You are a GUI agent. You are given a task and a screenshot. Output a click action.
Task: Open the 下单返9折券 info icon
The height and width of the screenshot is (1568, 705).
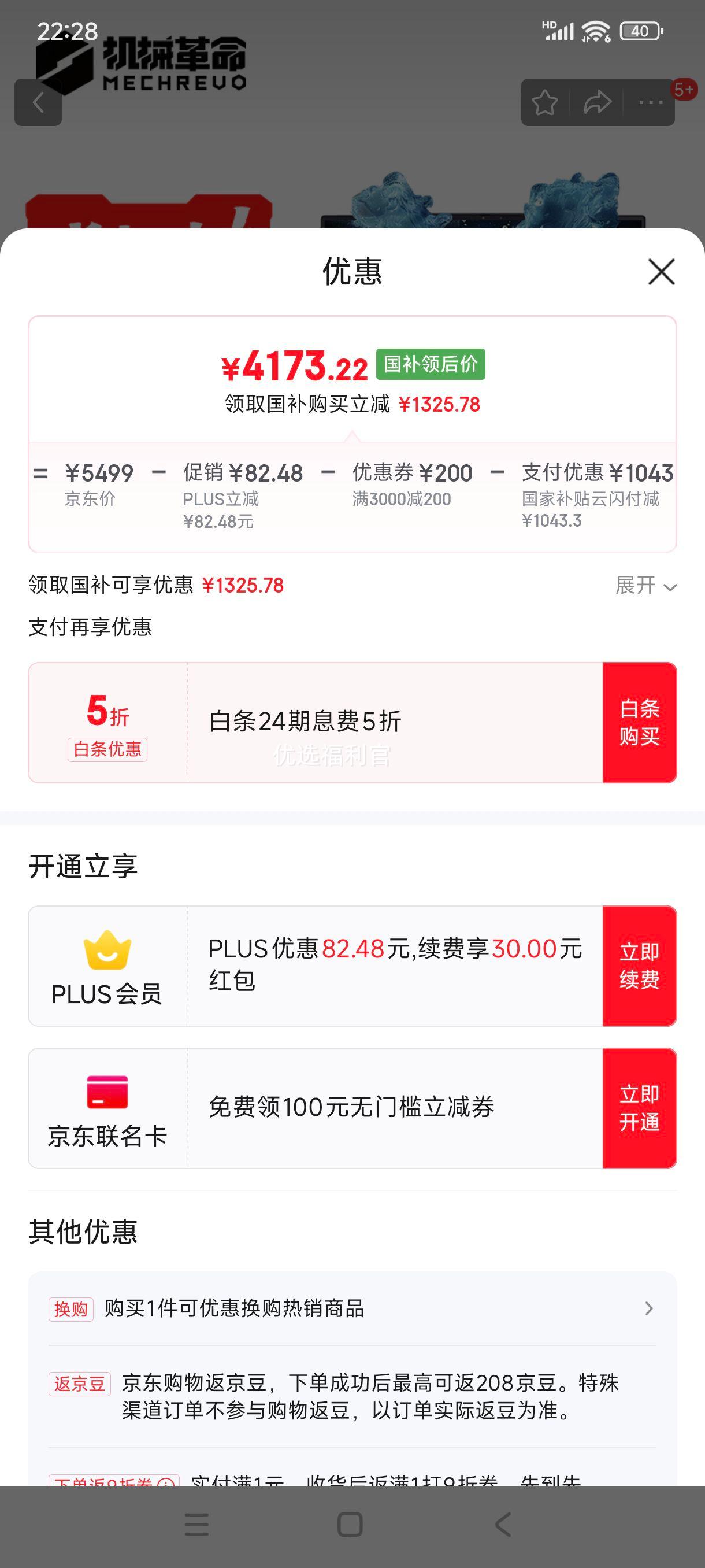click(166, 1482)
